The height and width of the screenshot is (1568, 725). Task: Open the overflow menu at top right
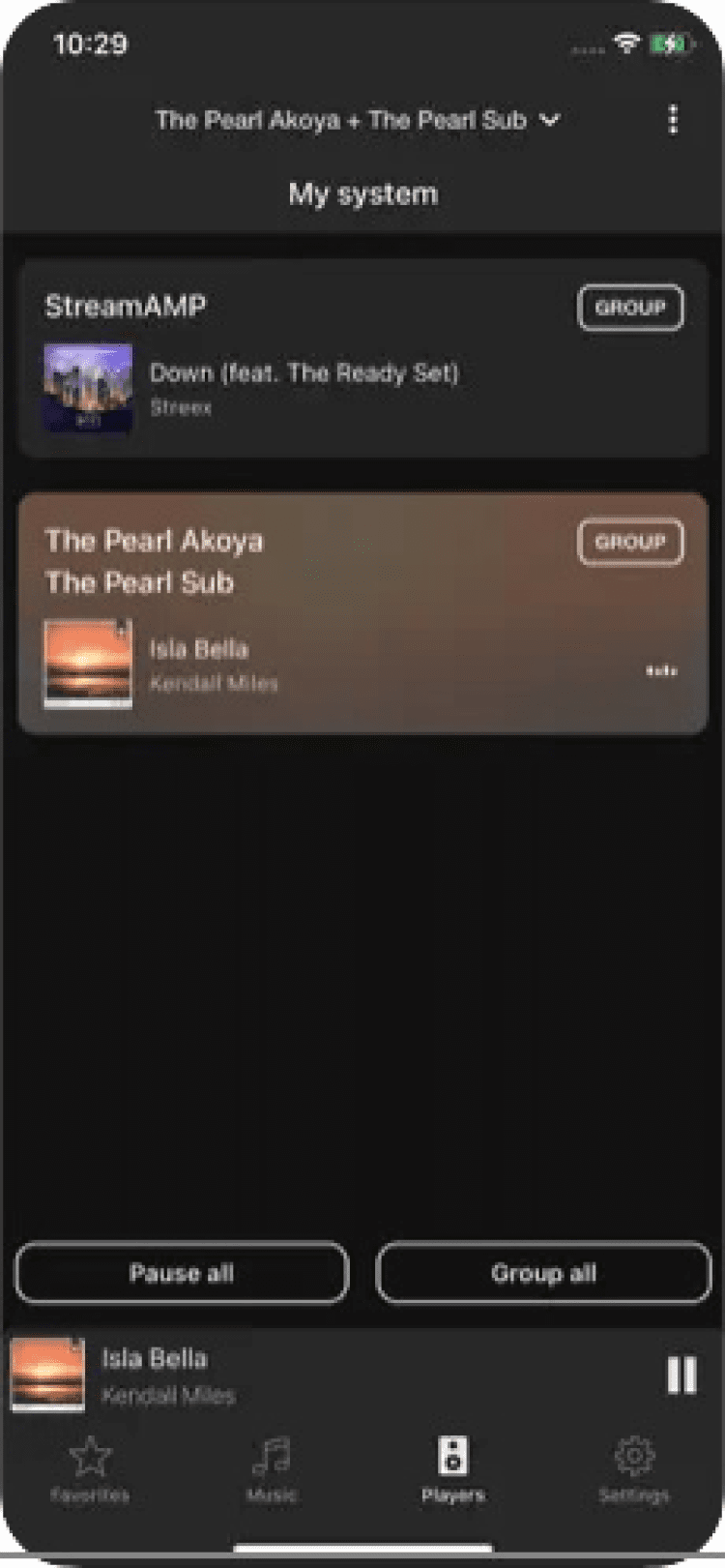[673, 120]
